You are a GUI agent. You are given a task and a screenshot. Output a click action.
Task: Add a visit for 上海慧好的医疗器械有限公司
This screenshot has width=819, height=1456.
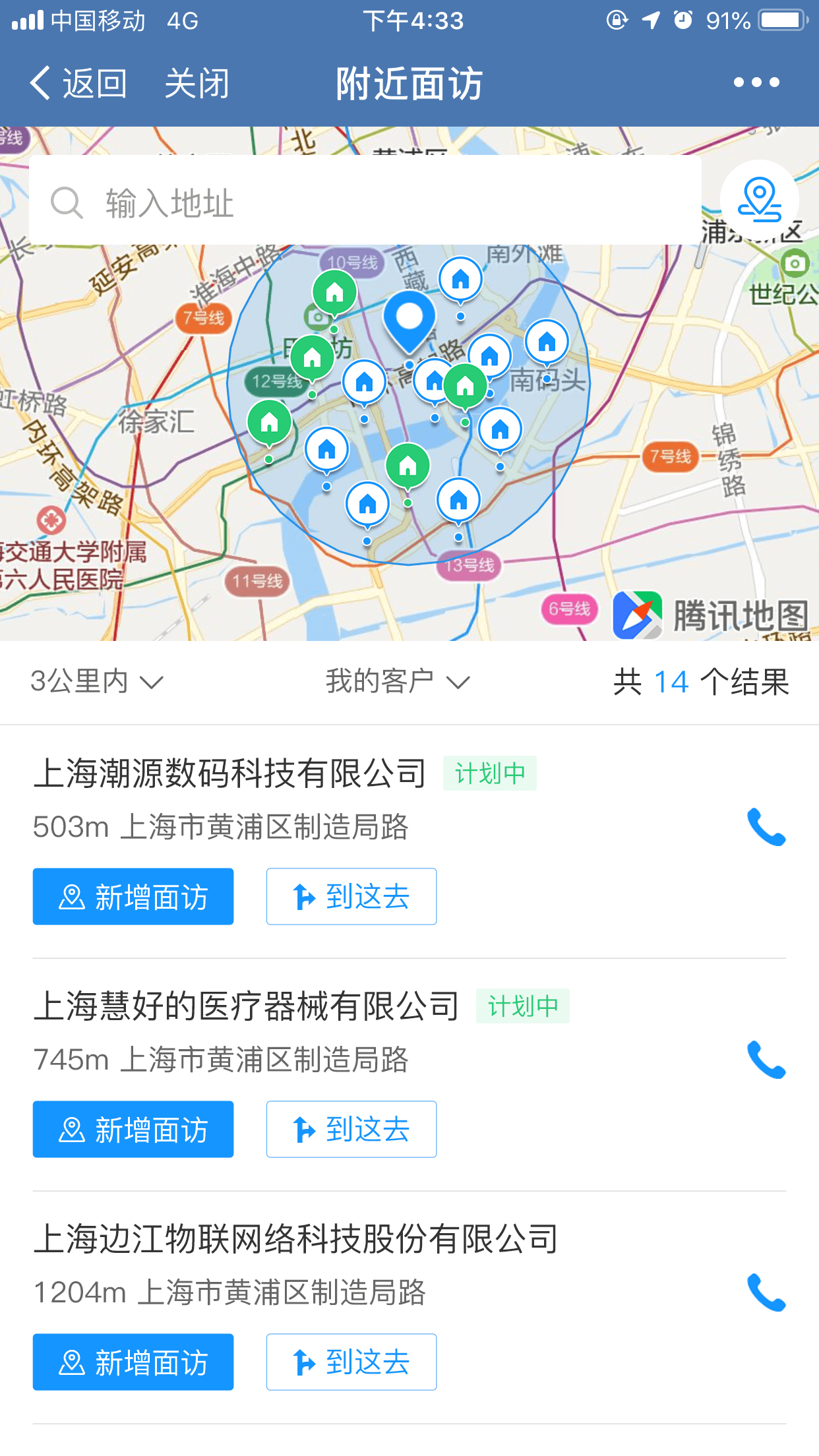pos(133,1130)
